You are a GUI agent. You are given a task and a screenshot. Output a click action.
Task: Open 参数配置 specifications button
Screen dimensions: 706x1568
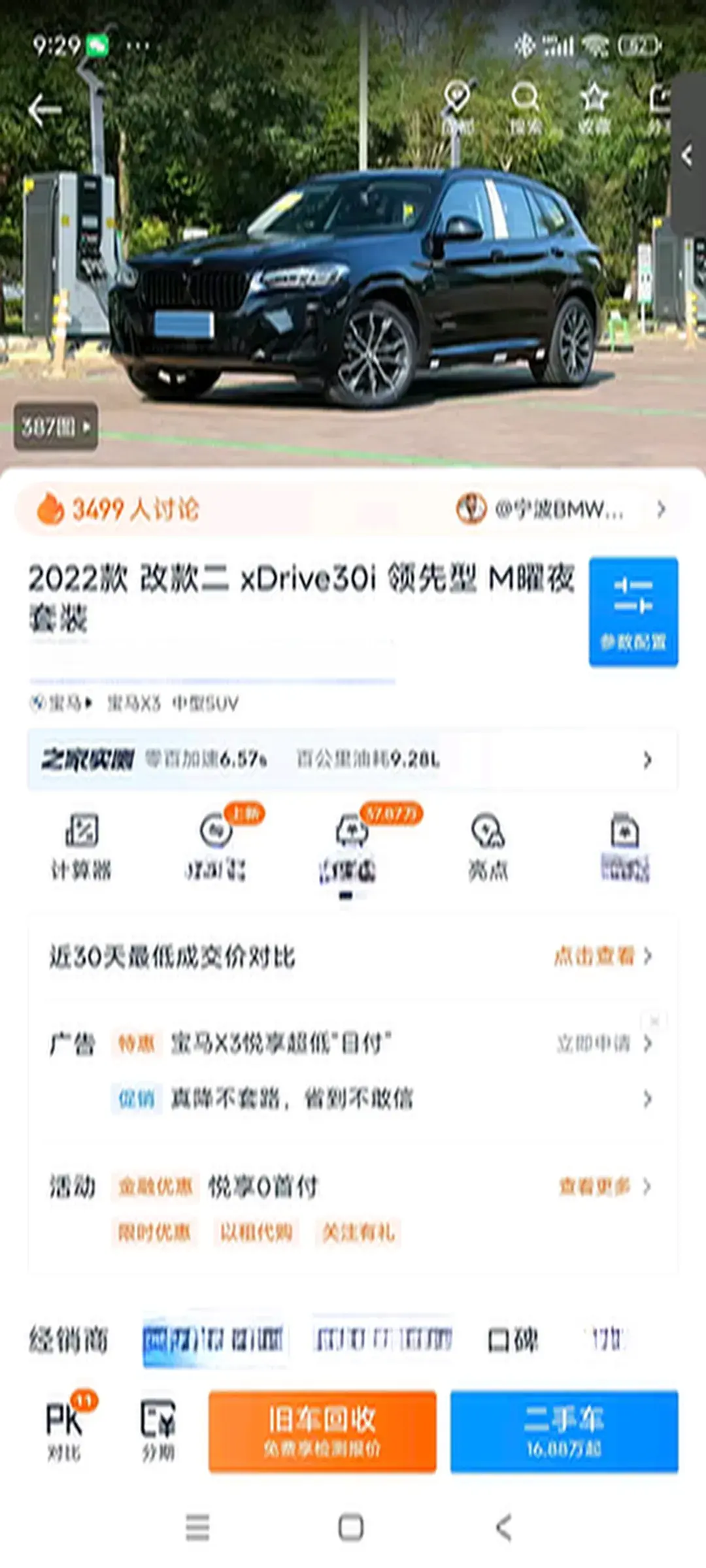pos(633,612)
